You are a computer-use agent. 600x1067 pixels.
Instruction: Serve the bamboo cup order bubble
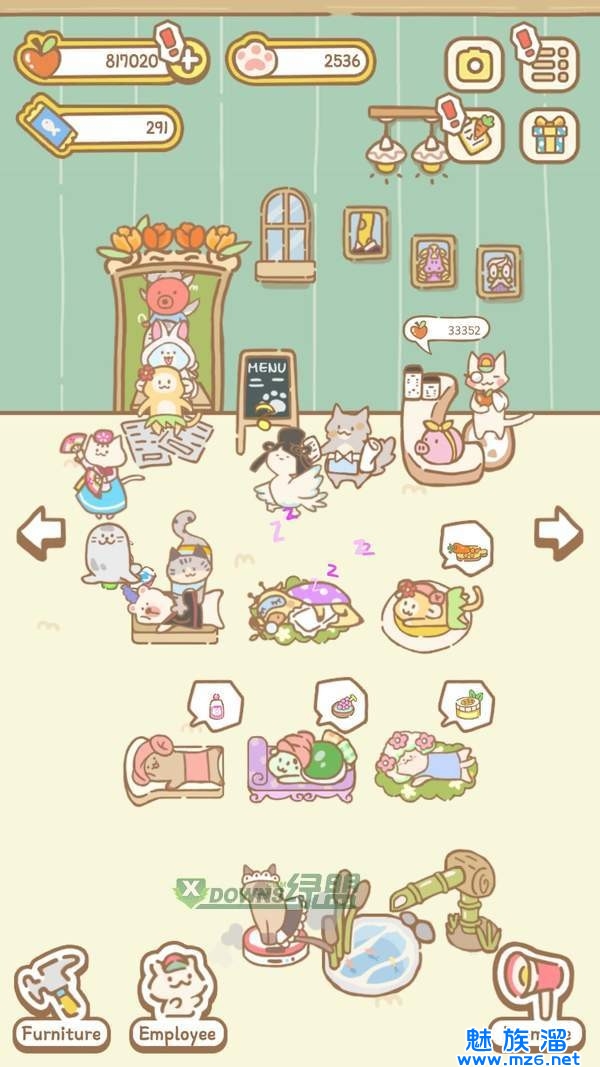[x=466, y=705]
